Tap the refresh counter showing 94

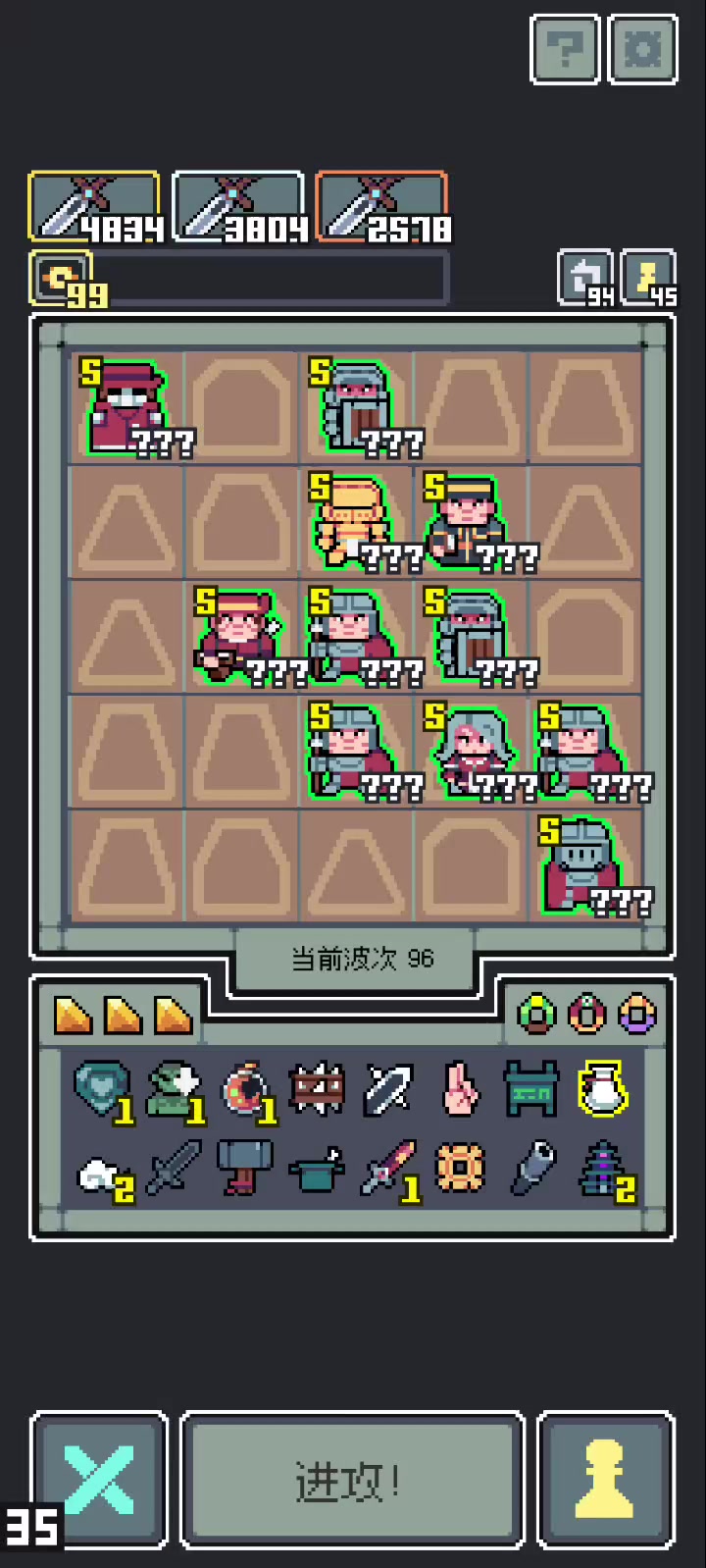click(x=584, y=278)
